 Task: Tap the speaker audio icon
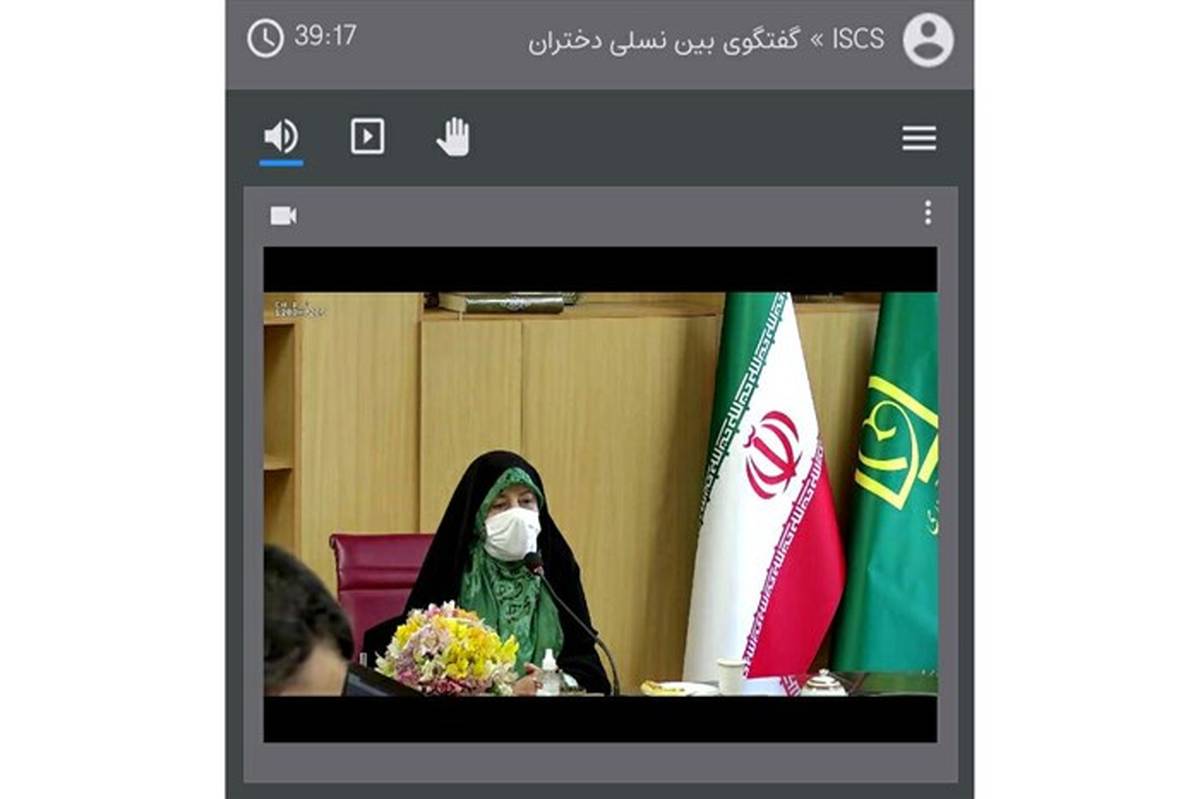coord(281,136)
